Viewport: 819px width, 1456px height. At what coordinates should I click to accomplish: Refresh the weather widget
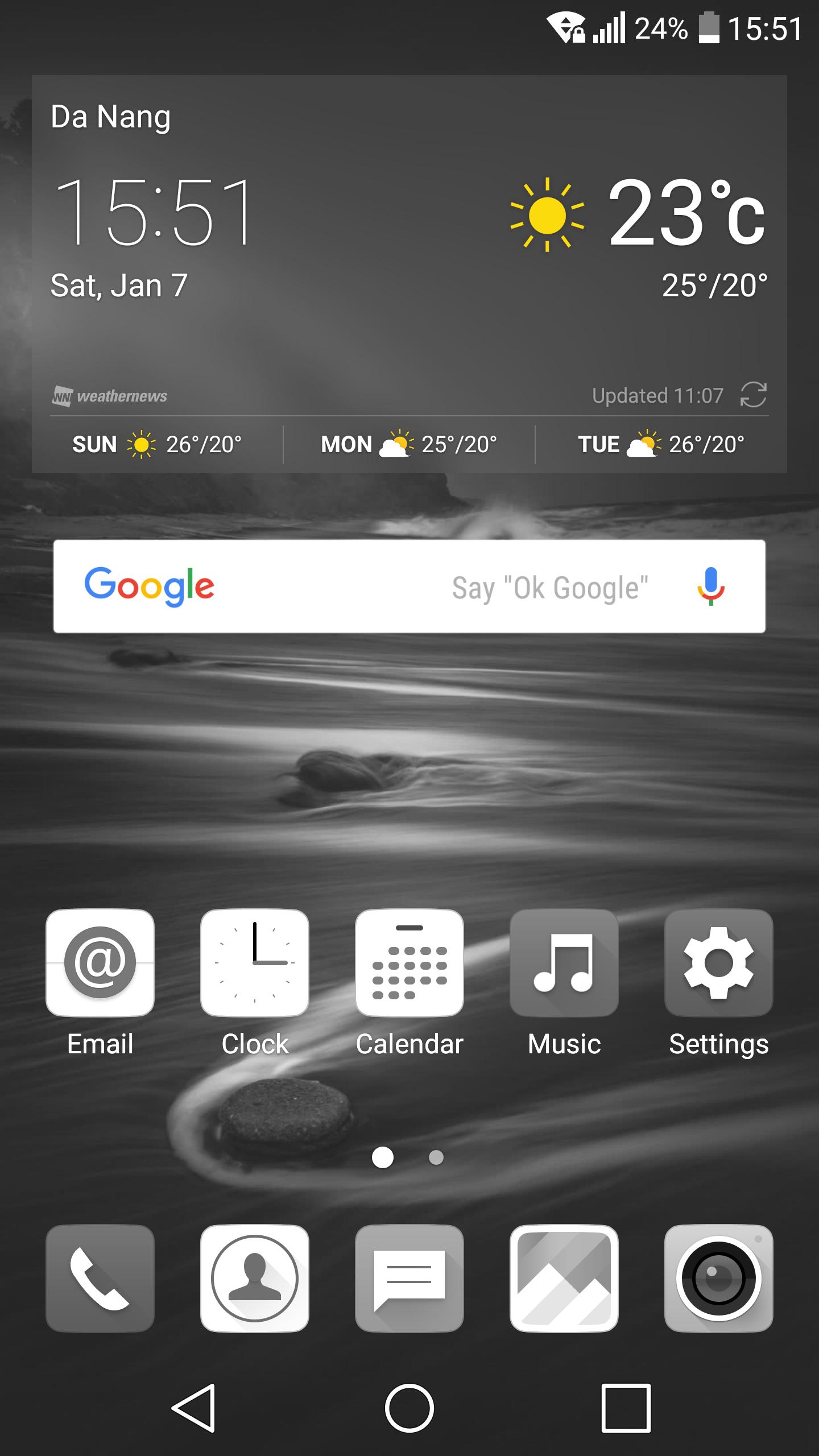coord(753,395)
